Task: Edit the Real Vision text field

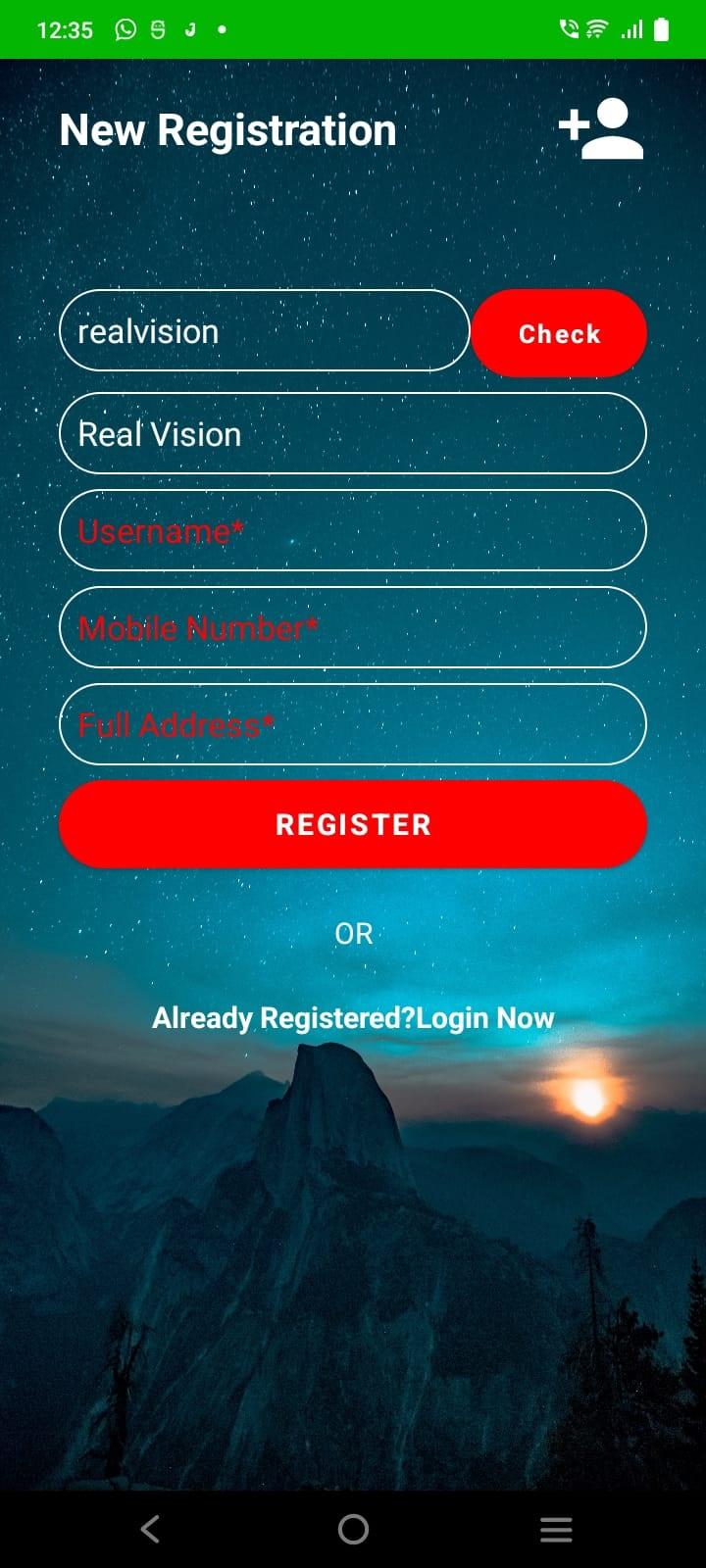Action: pyautogui.click(x=353, y=433)
